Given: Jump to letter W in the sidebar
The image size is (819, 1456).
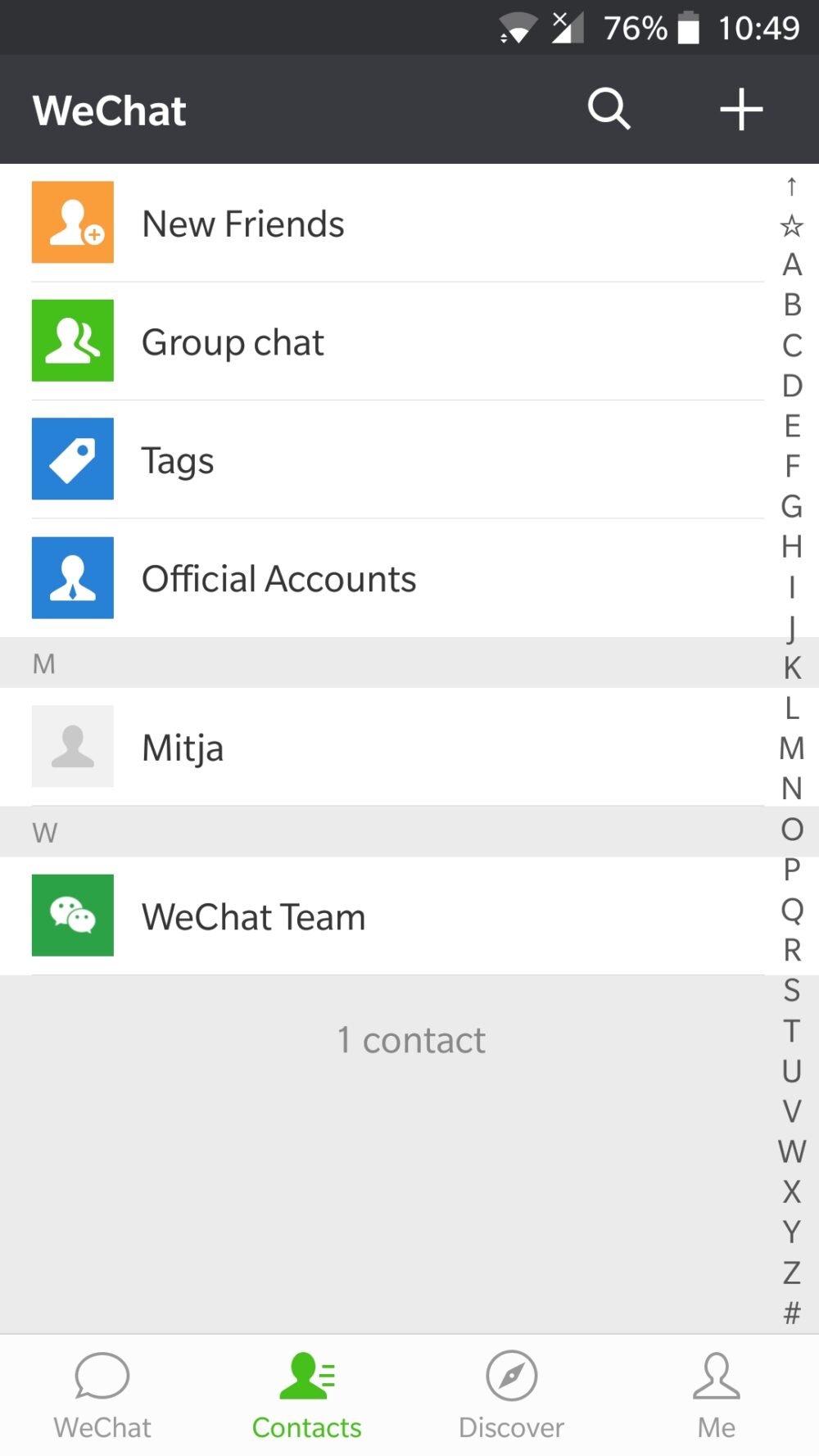Looking at the screenshot, I should click(x=791, y=1152).
